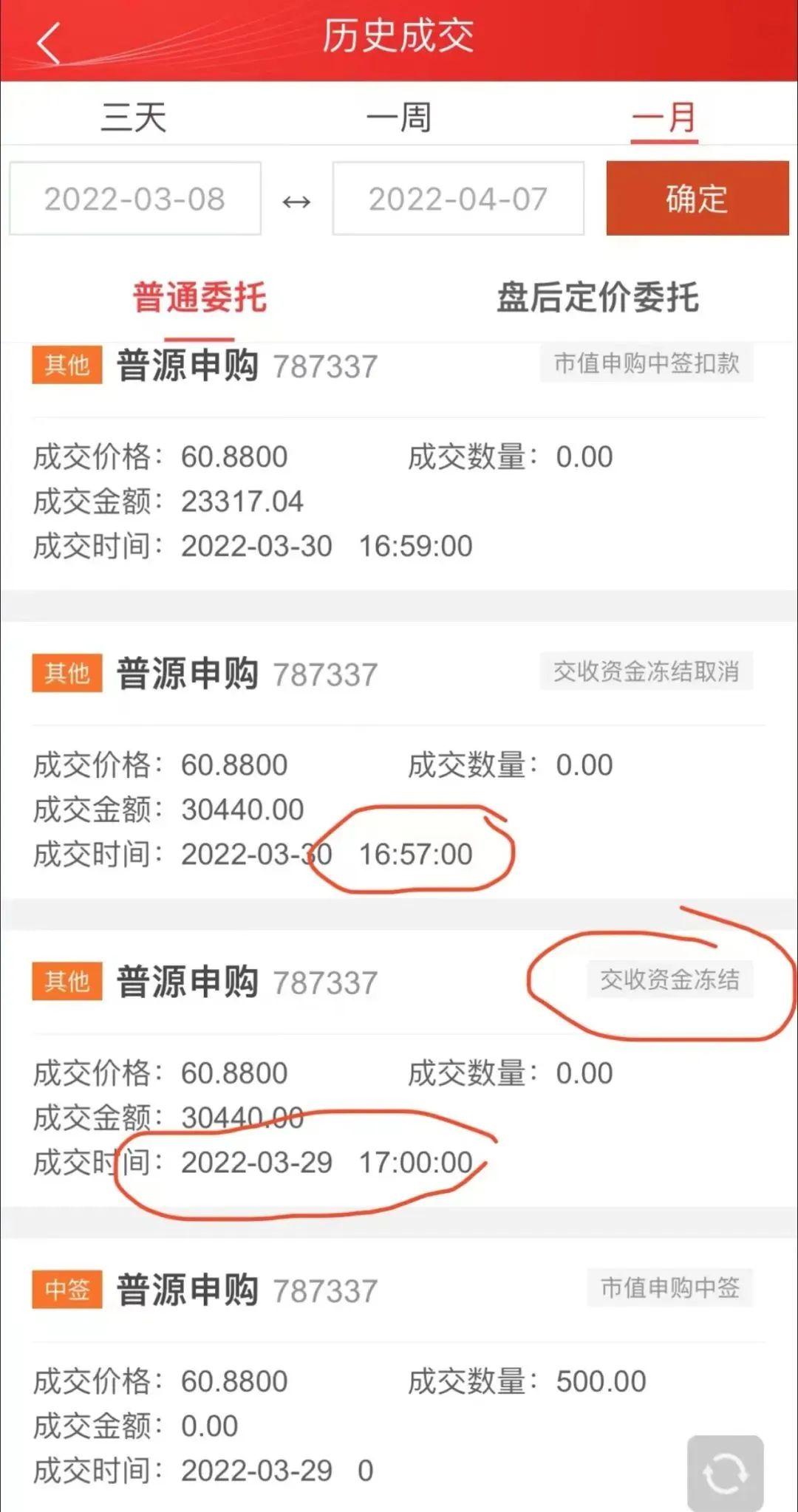Tap the 确定 button
The width and height of the screenshot is (798, 1512).
point(698,199)
